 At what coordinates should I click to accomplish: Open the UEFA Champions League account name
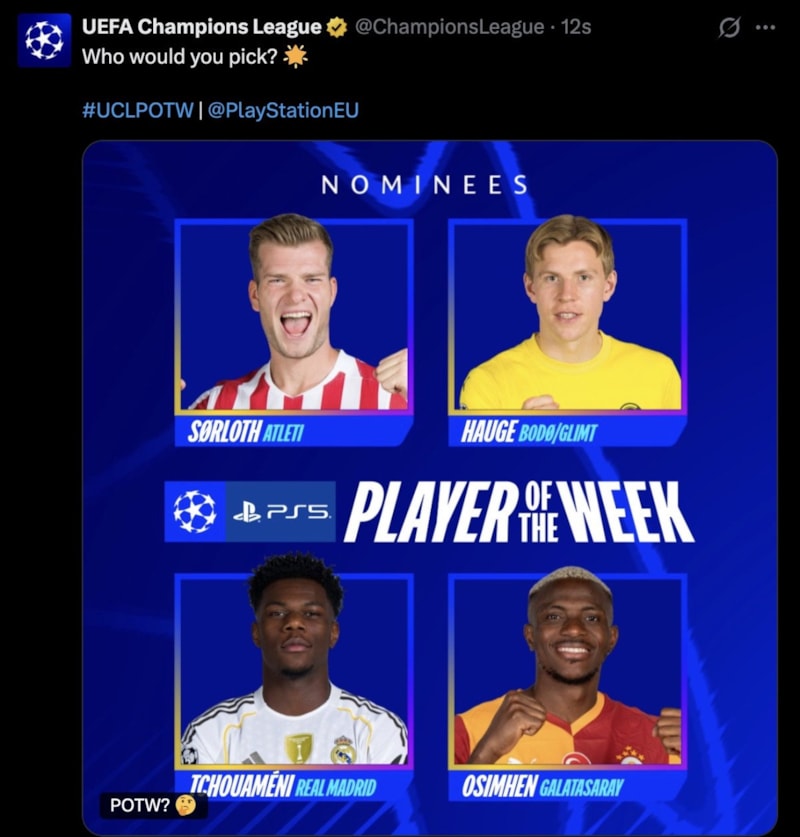click(x=201, y=27)
